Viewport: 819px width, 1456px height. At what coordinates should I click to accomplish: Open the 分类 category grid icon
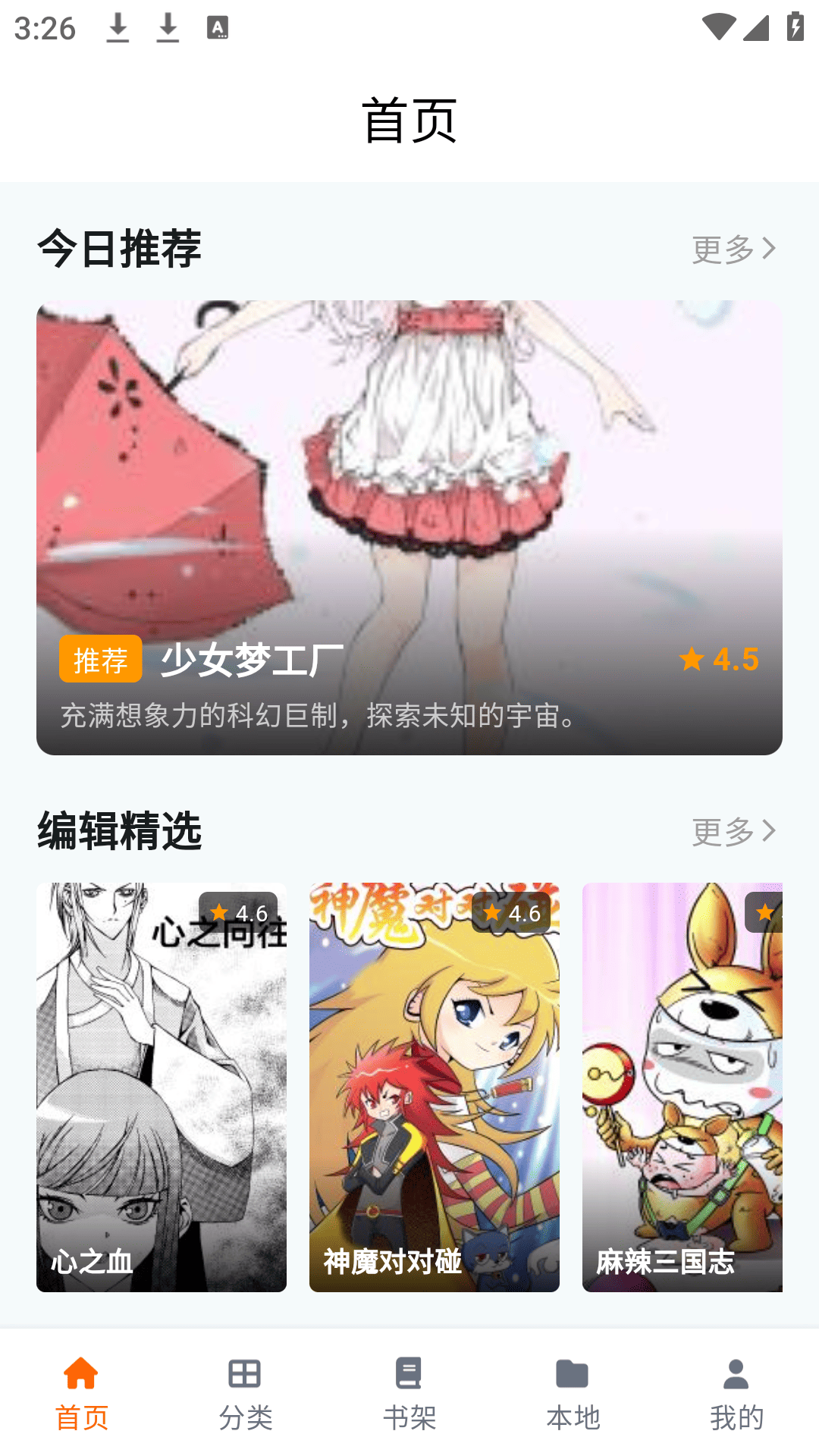click(x=243, y=1373)
